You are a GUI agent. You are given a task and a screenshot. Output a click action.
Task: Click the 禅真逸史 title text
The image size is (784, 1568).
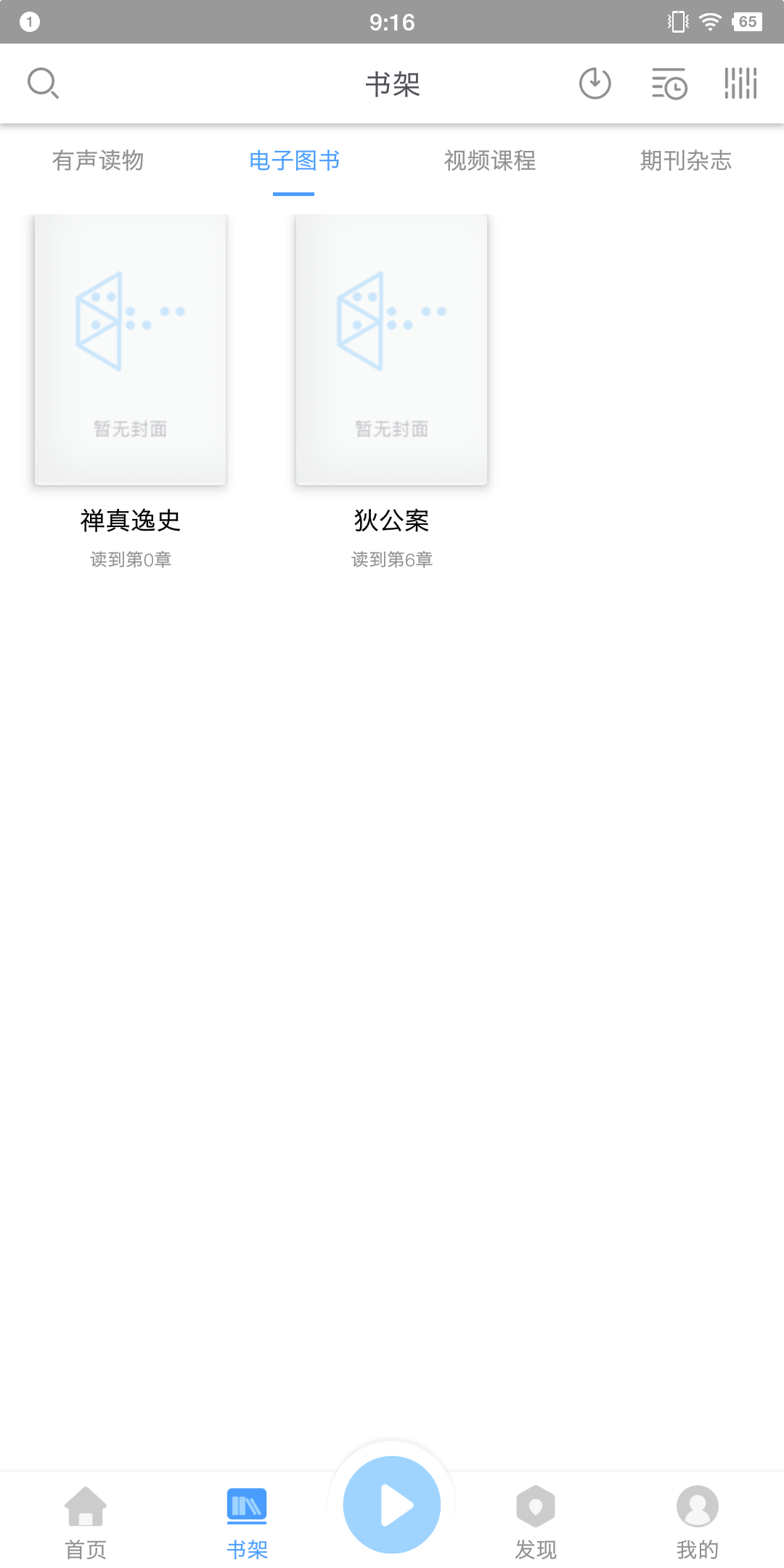tap(131, 520)
